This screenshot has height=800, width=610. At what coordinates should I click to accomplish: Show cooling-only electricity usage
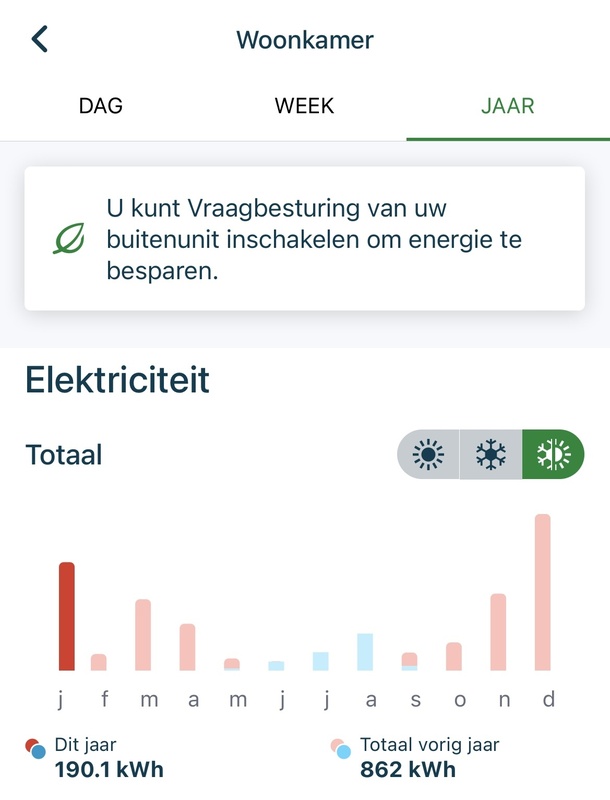point(491,455)
